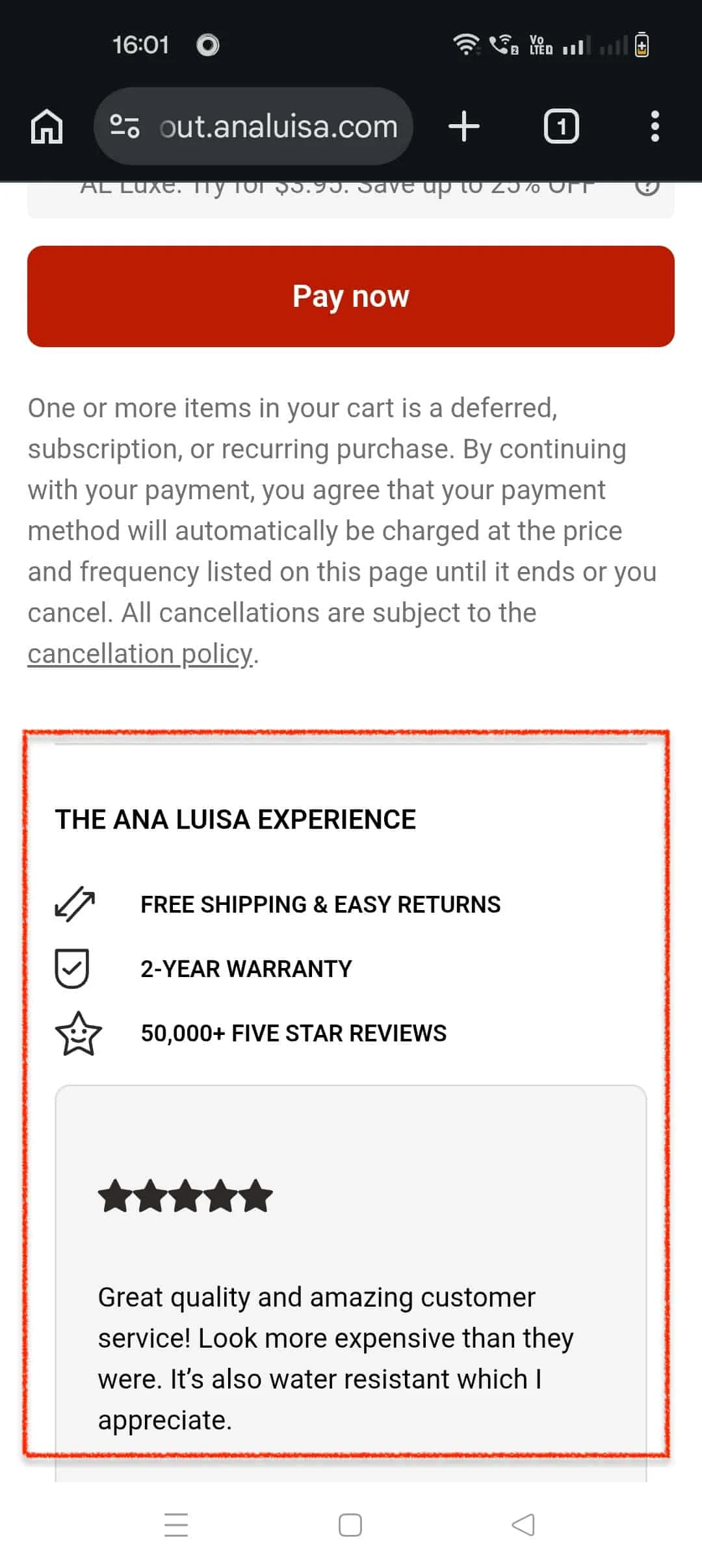Image resolution: width=702 pixels, height=1568 pixels.
Task: Tap the site settings icon in the address bar
Action: point(125,126)
